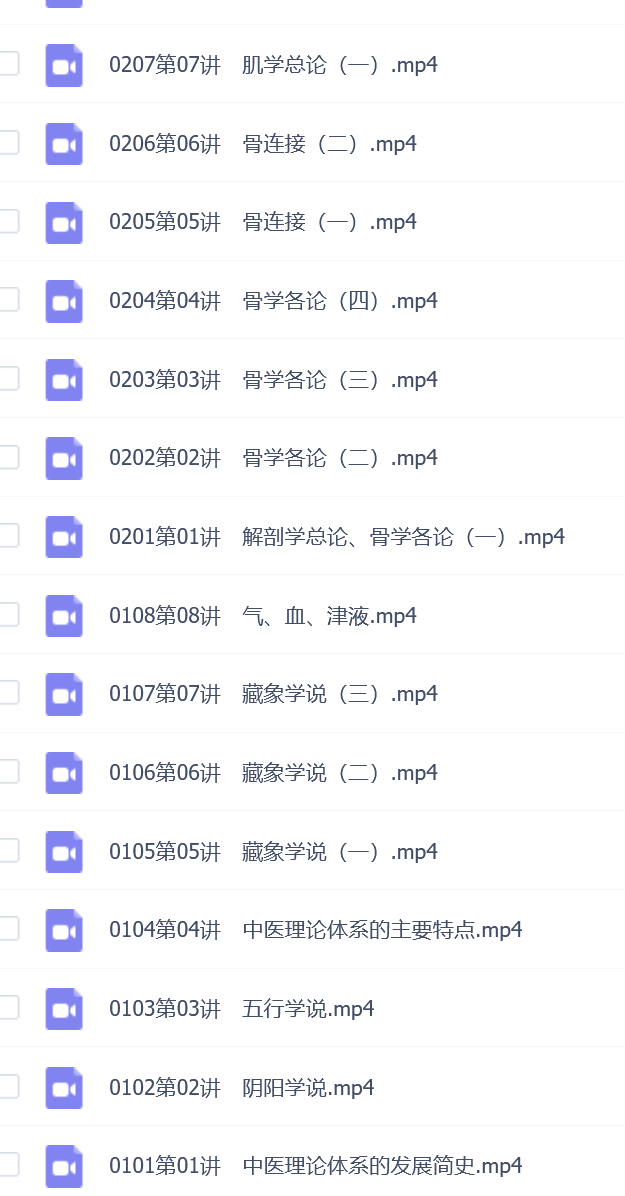Tick the checkbox beside 0106第06讲 藏象学说（二）.mp4

coord(8,771)
